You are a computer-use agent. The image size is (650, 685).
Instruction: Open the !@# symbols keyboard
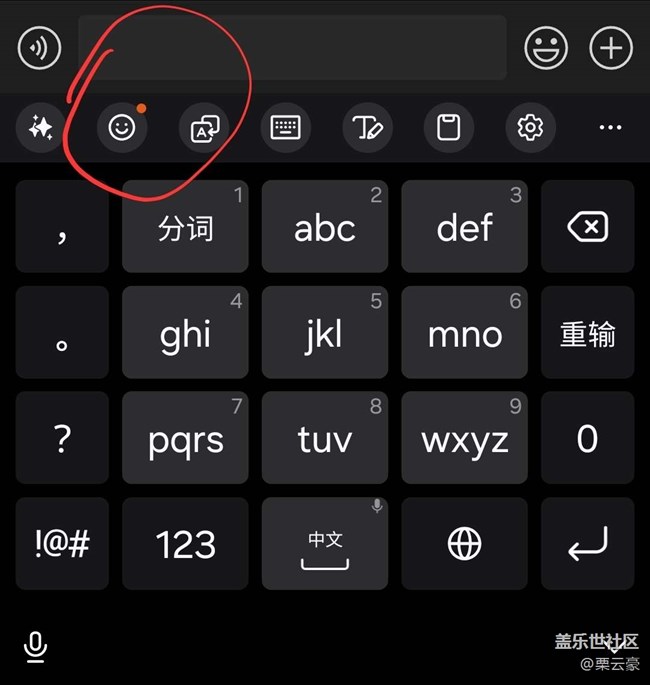click(x=62, y=544)
